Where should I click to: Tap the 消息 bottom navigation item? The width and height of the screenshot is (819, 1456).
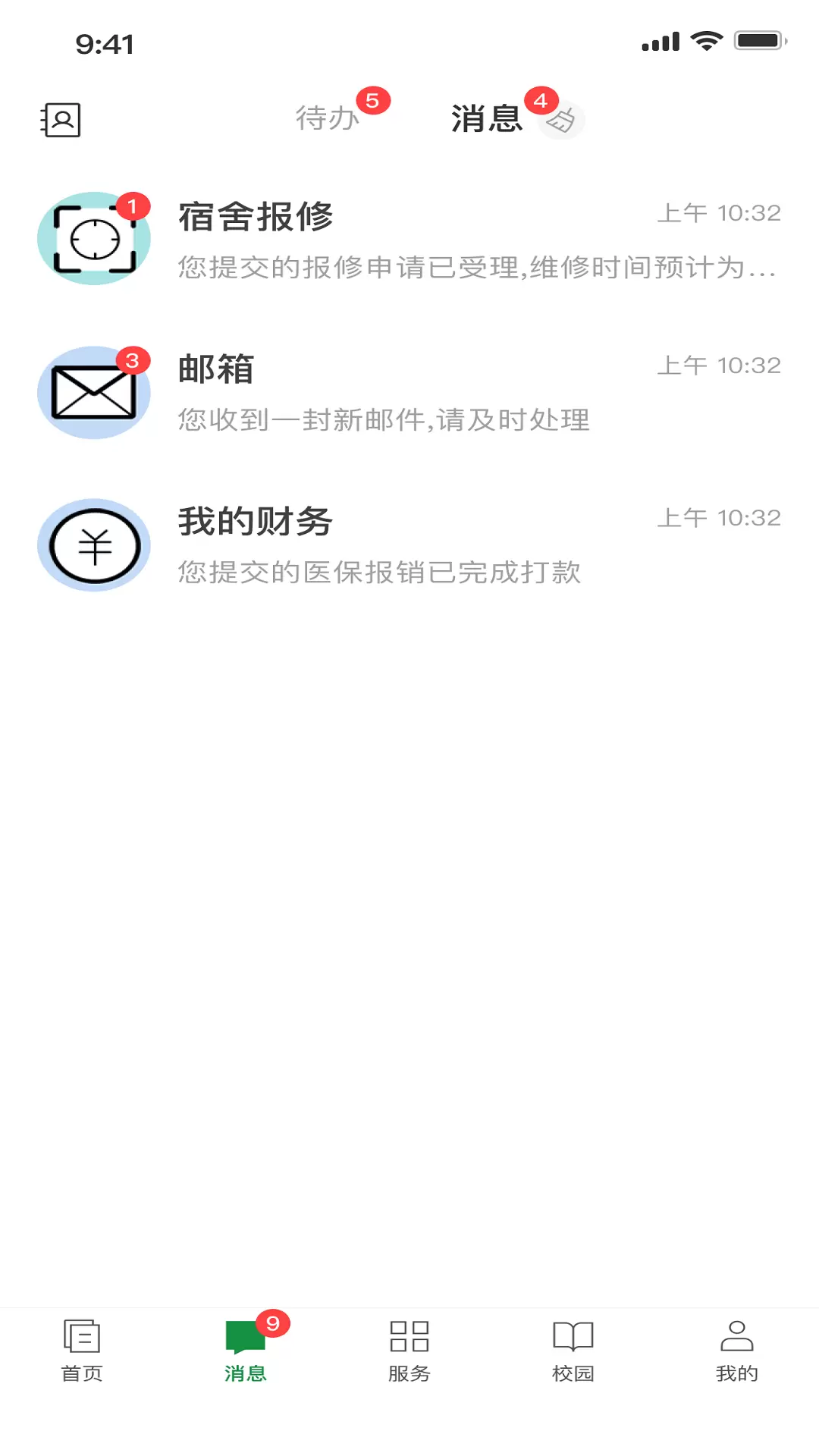(x=246, y=1351)
